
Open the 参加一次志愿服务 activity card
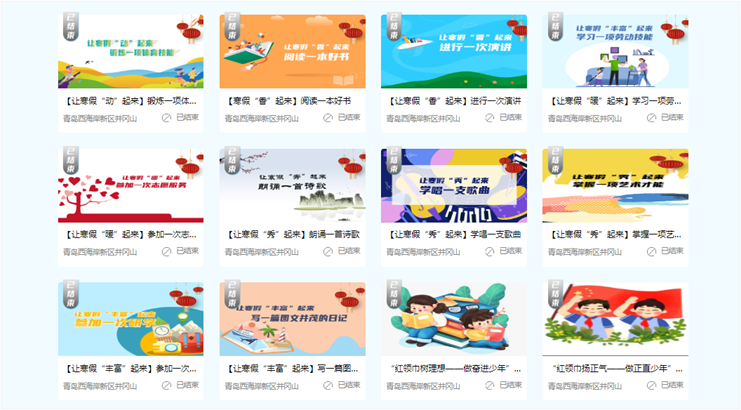tap(130, 186)
